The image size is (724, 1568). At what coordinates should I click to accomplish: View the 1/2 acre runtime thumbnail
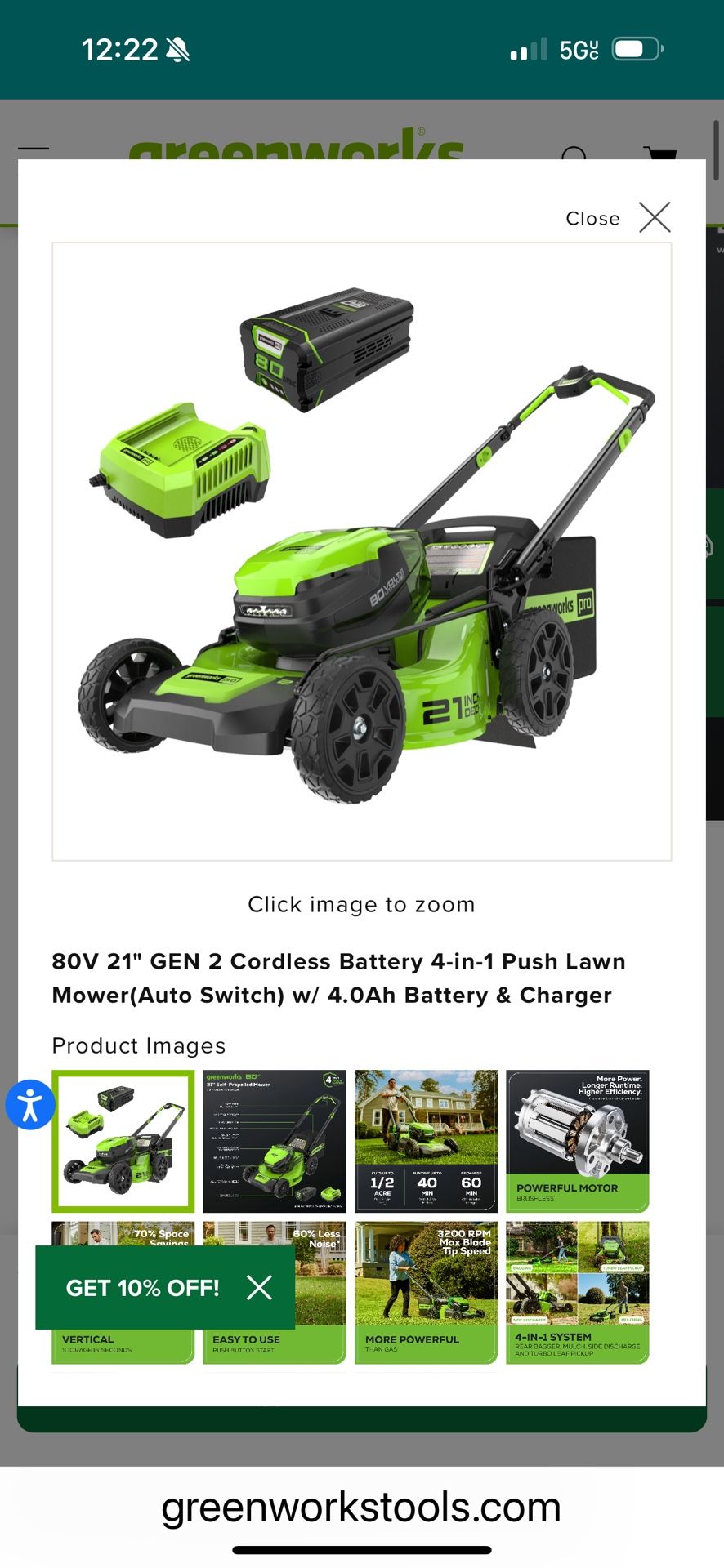pyautogui.click(x=426, y=1141)
